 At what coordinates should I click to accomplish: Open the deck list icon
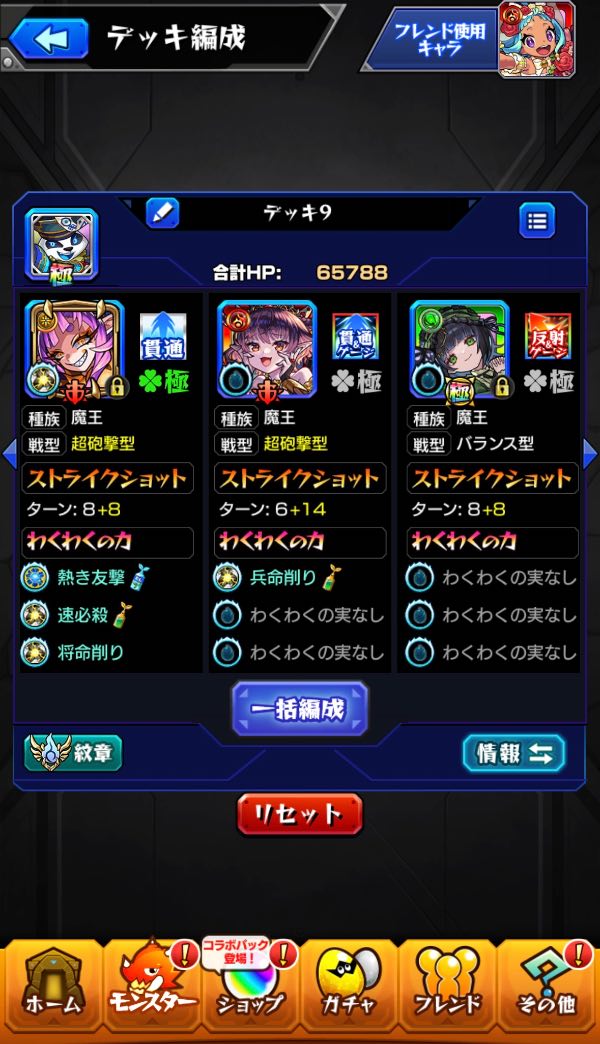coord(537,220)
